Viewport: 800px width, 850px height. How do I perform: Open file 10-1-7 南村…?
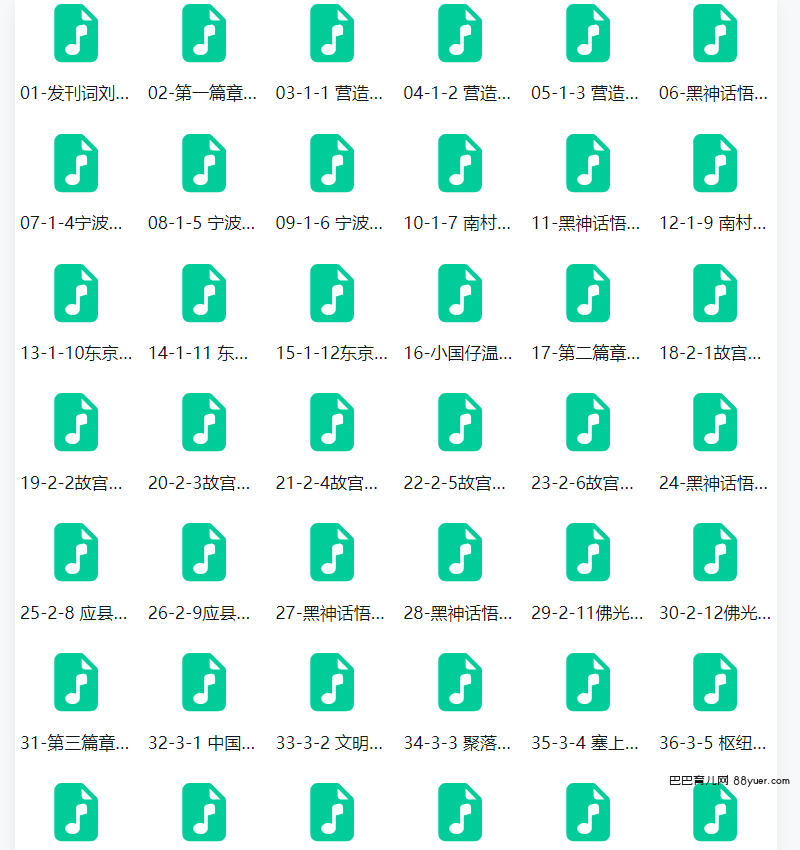[x=460, y=163]
